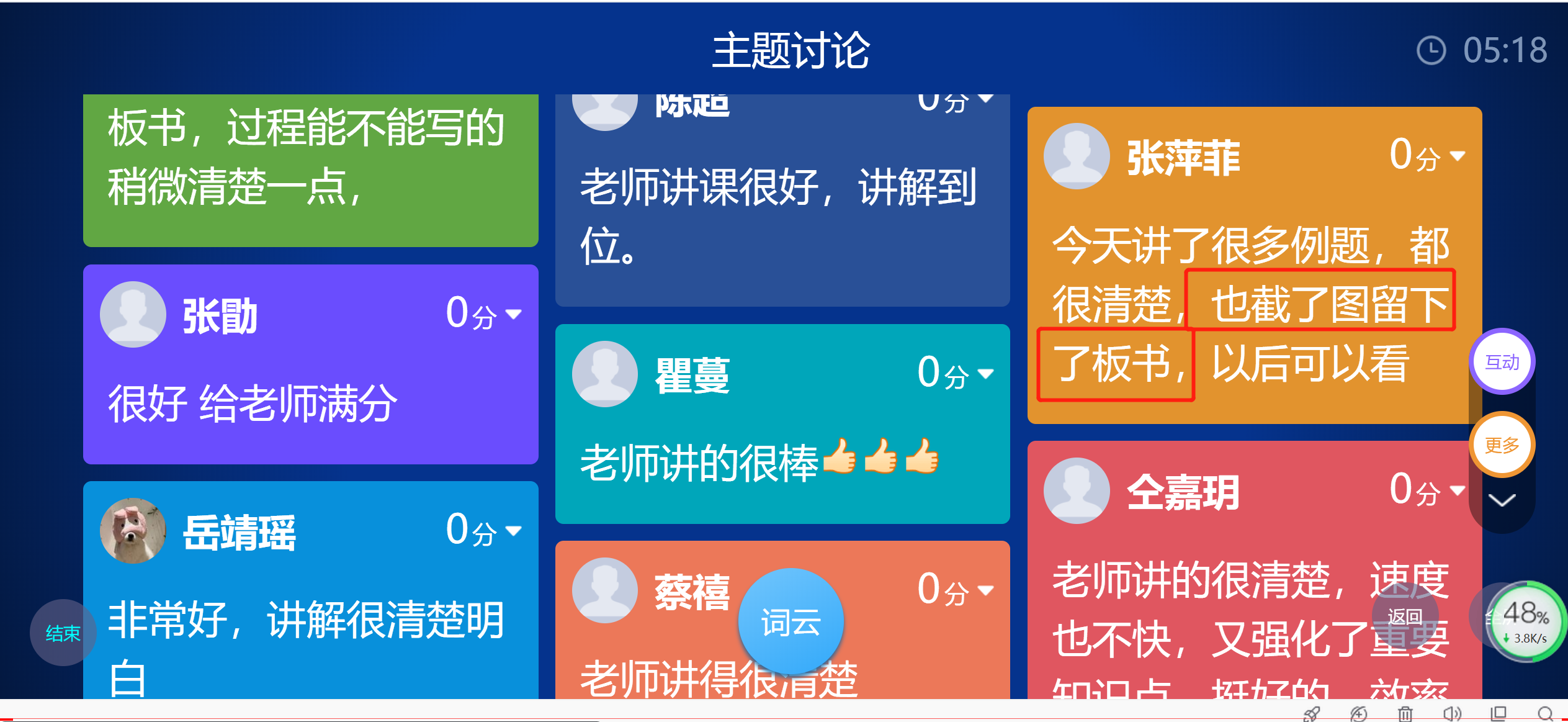Tap the trash icon in bottom toolbar

coord(1405,714)
